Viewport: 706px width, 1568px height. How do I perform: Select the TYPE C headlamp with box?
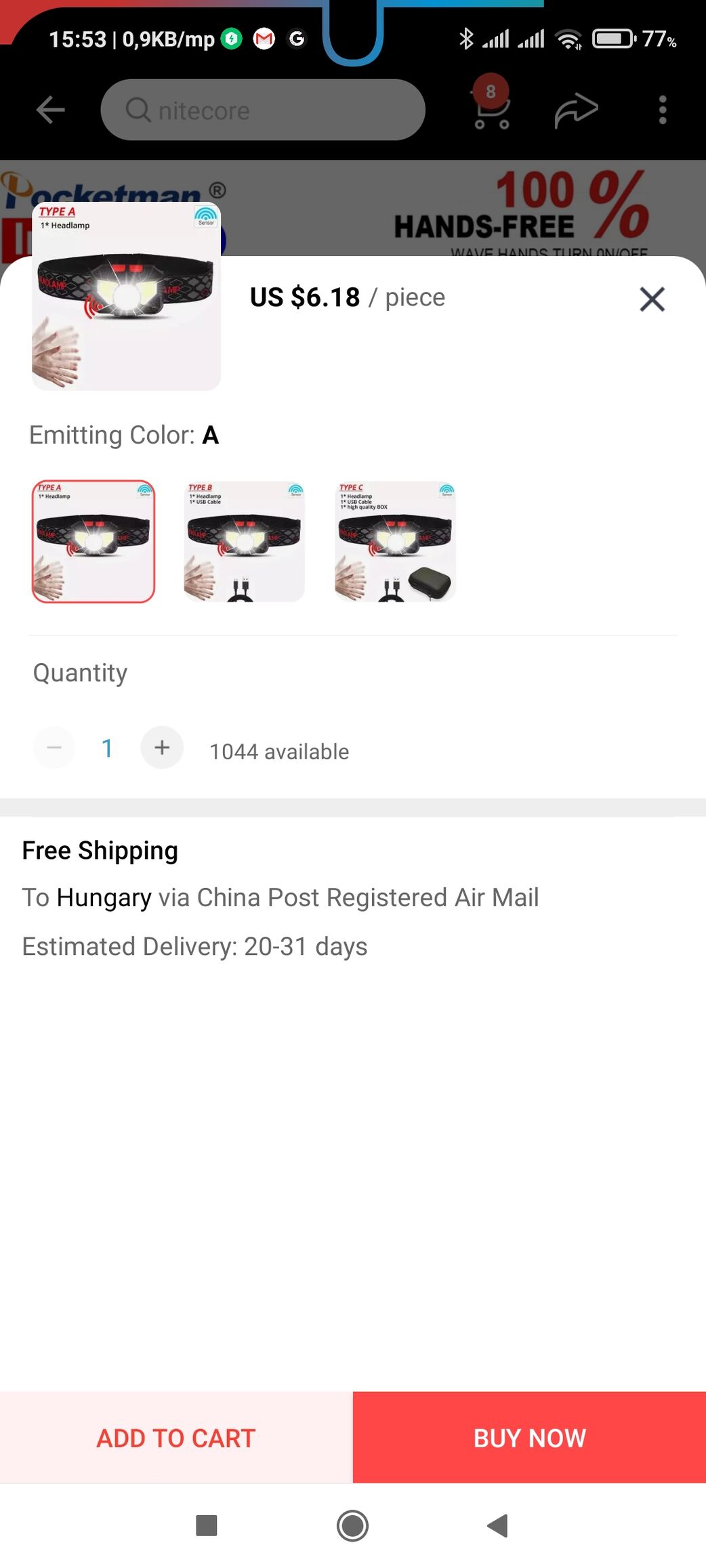pos(396,542)
